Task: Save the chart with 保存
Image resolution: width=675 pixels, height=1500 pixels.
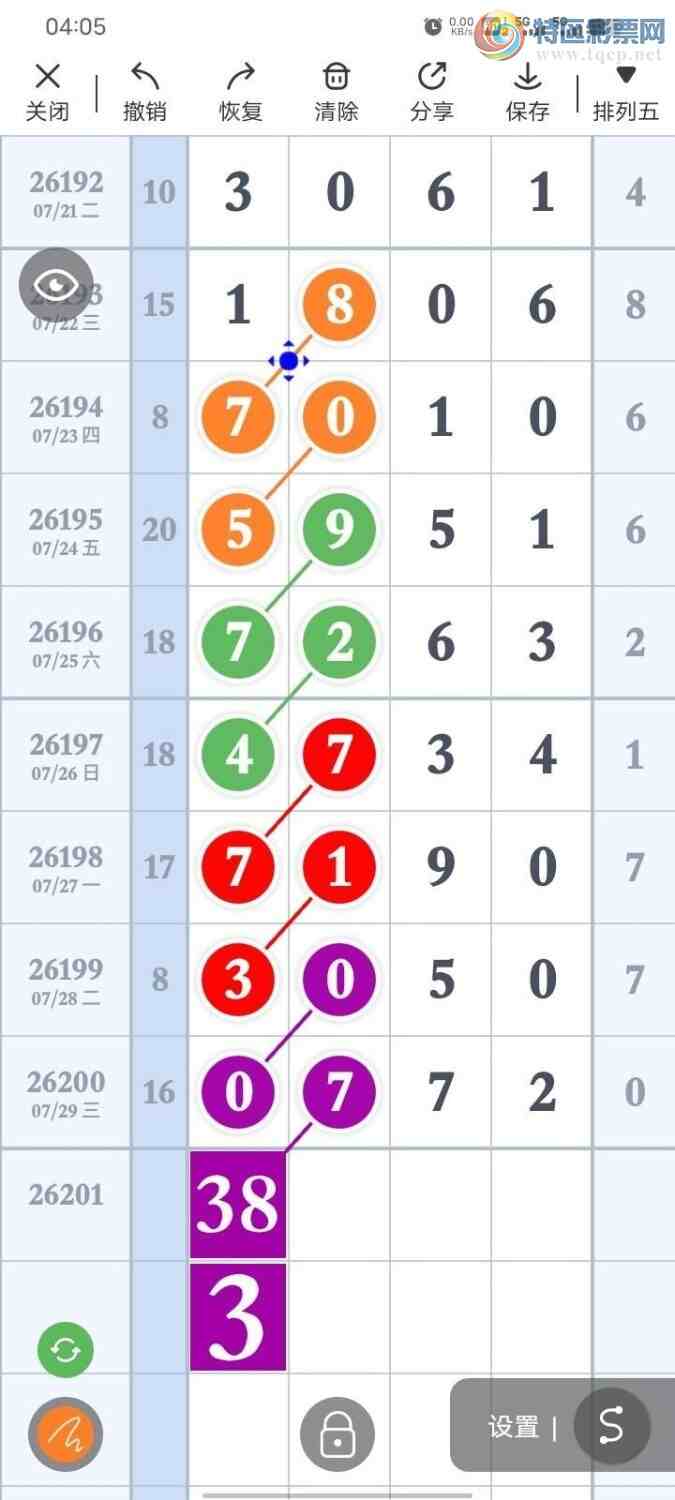Action: (x=528, y=92)
